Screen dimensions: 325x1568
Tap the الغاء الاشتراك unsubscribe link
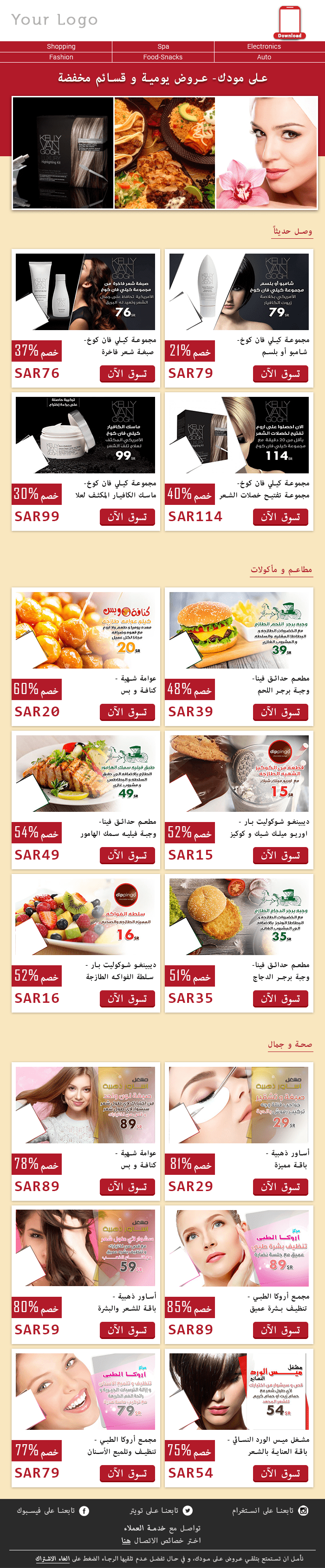(52, 1558)
